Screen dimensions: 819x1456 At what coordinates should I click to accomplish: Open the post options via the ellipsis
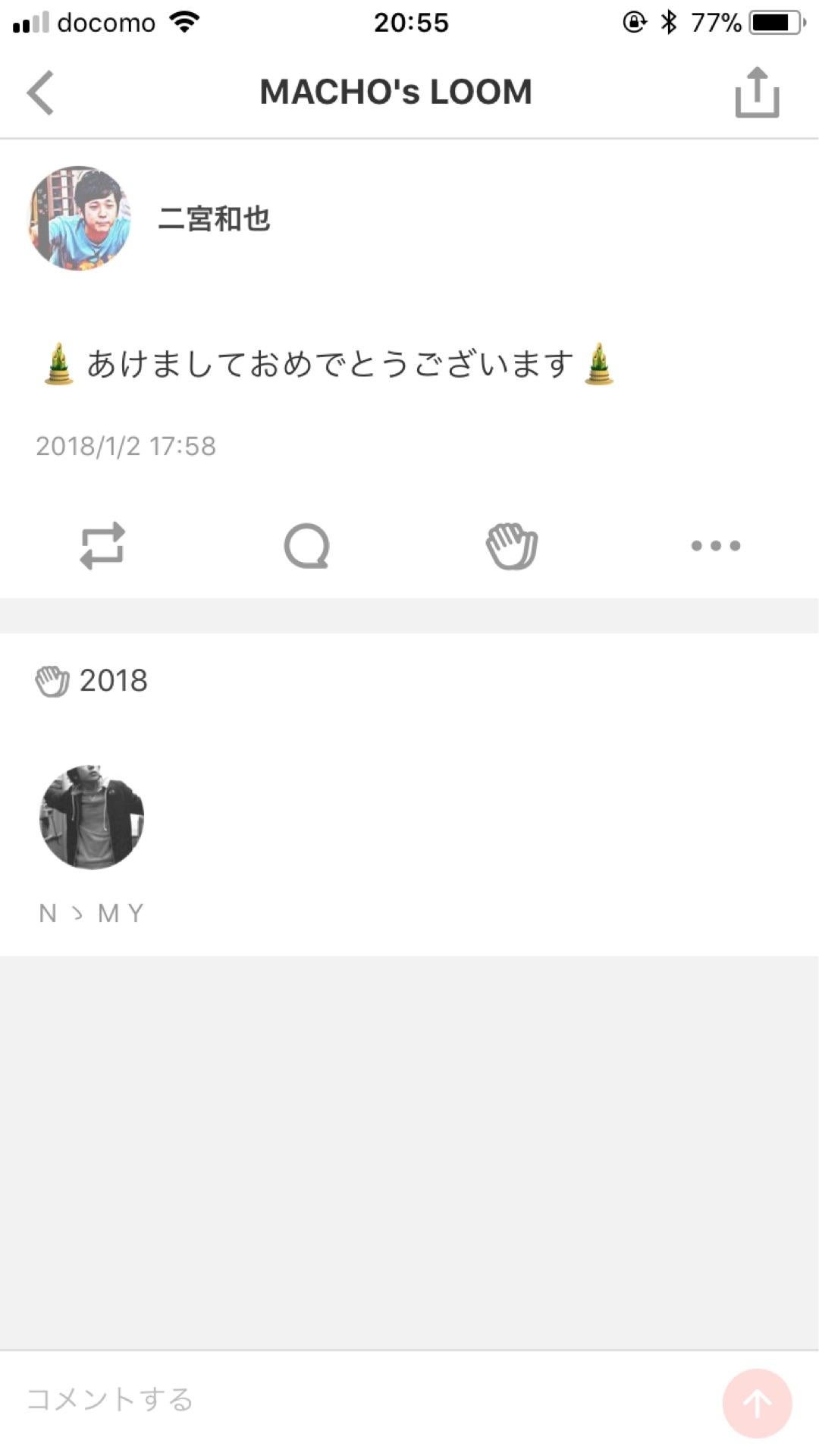715,546
